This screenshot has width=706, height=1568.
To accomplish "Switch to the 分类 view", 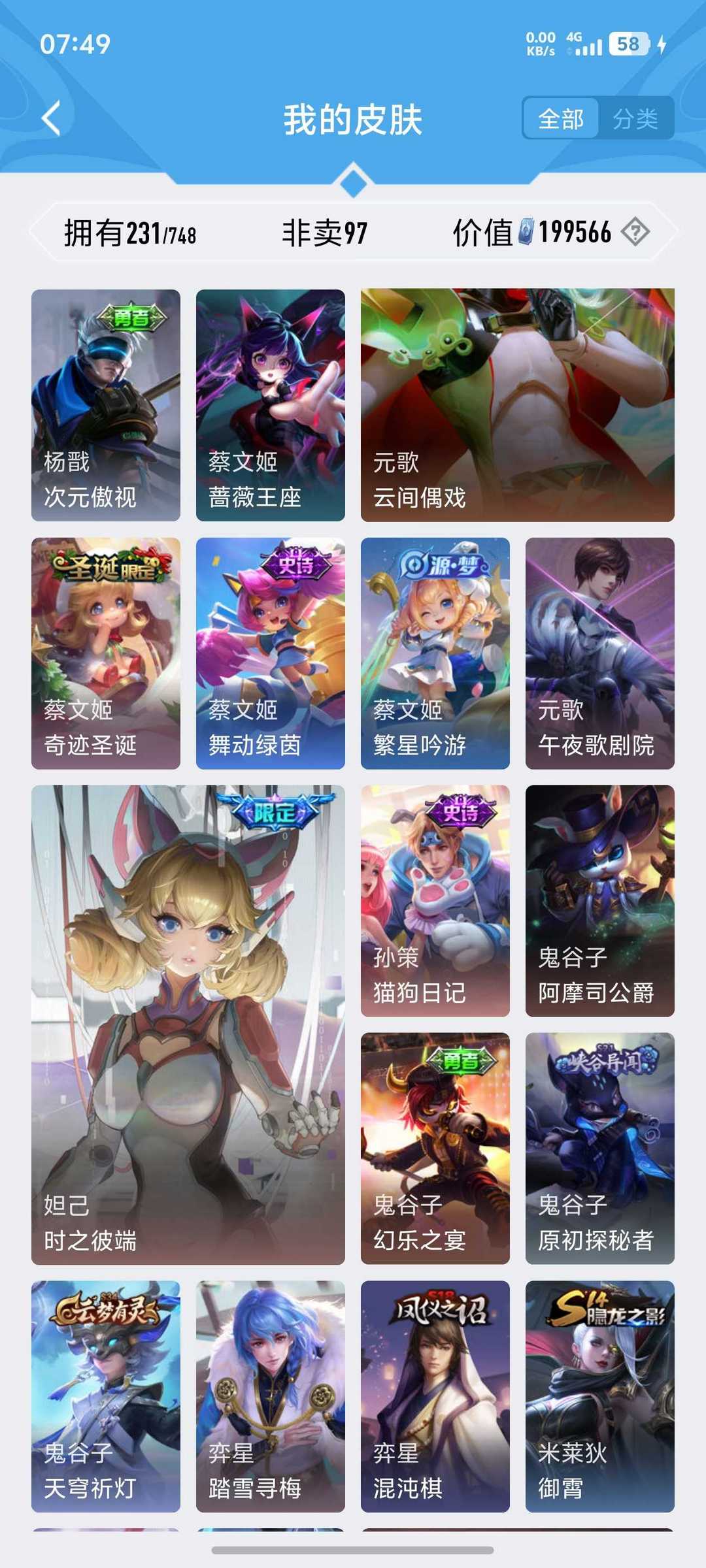I will coord(635,119).
